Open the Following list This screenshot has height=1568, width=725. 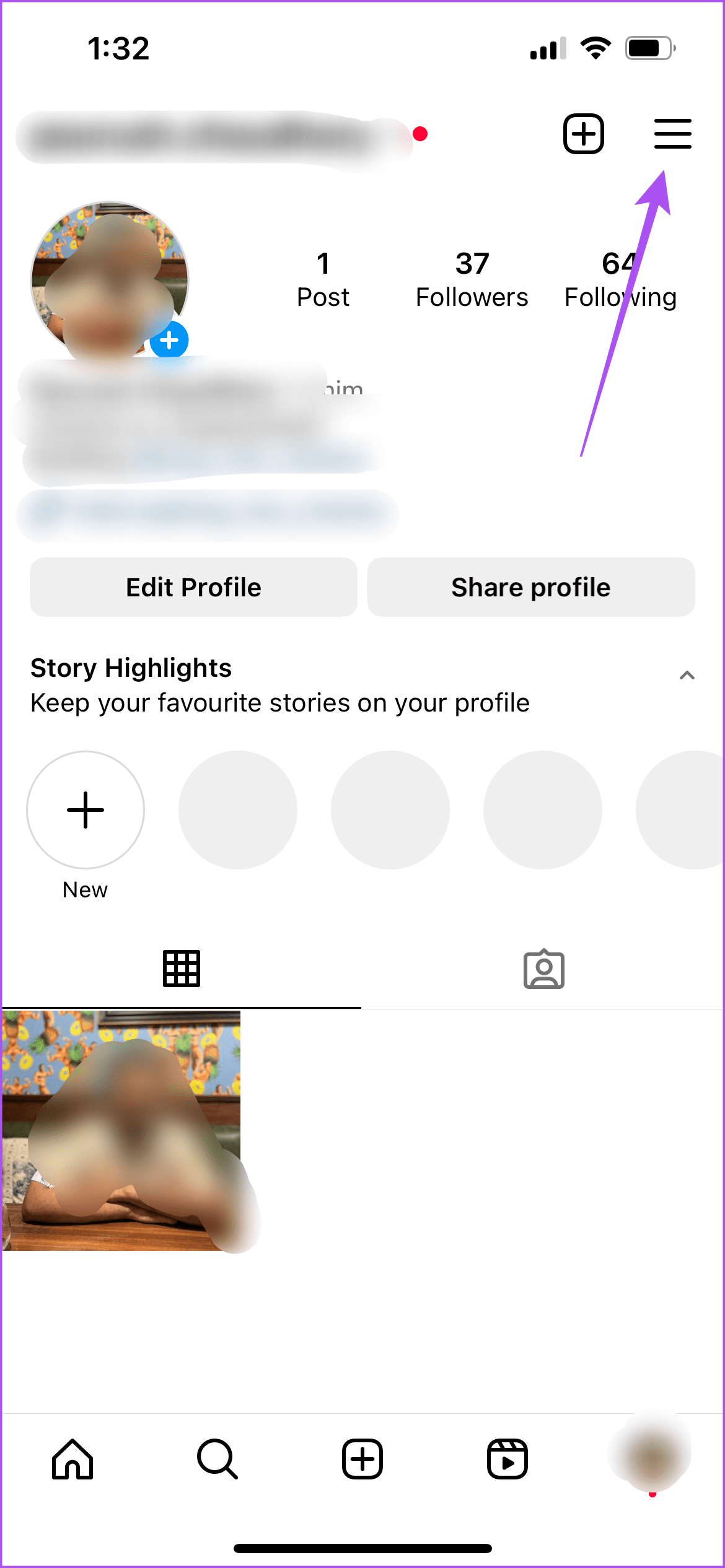pyautogui.click(x=620, y=280)
